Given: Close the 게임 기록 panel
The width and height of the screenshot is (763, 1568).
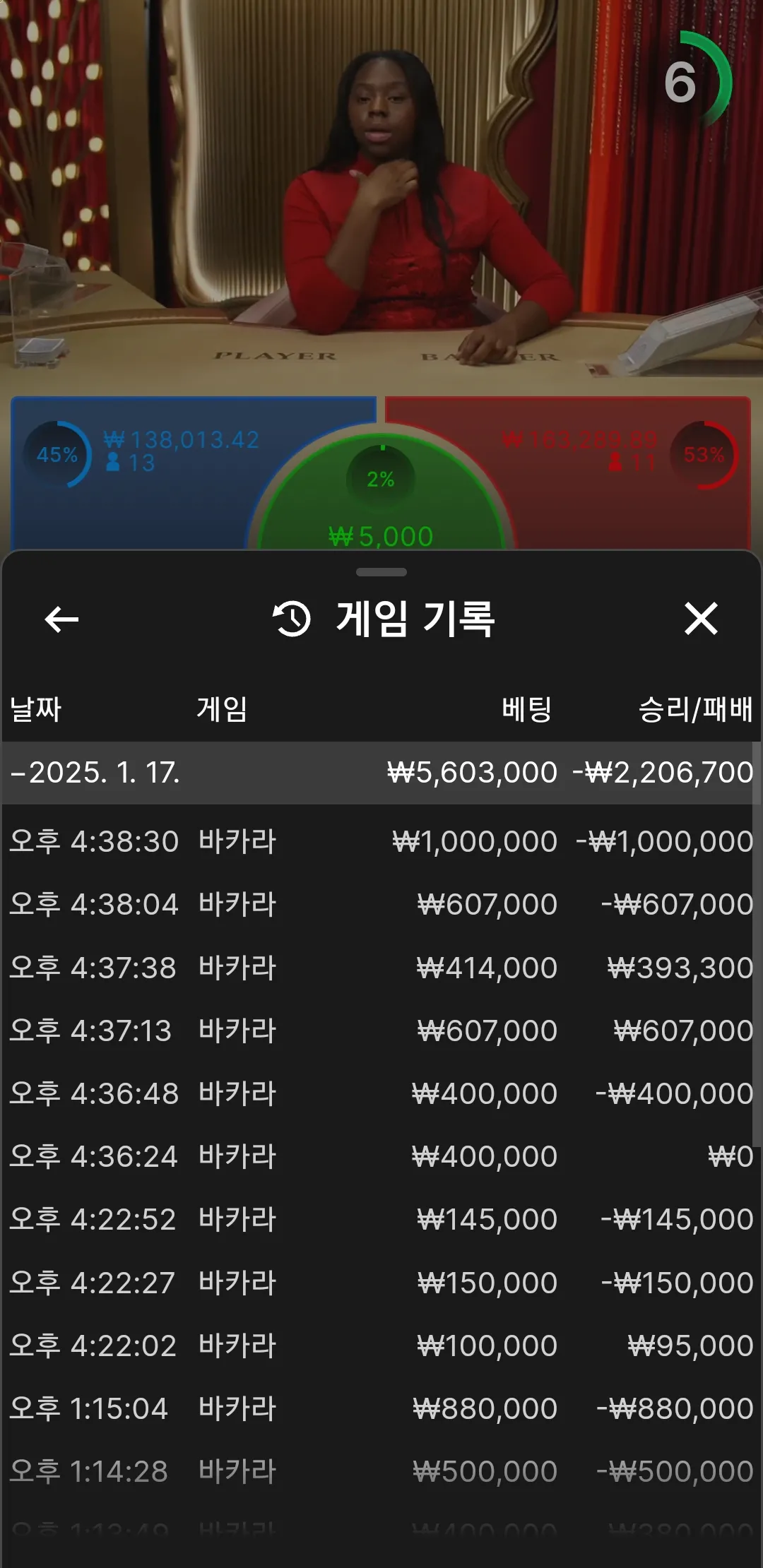Looking at the screenshot, I should click(701, 619).
